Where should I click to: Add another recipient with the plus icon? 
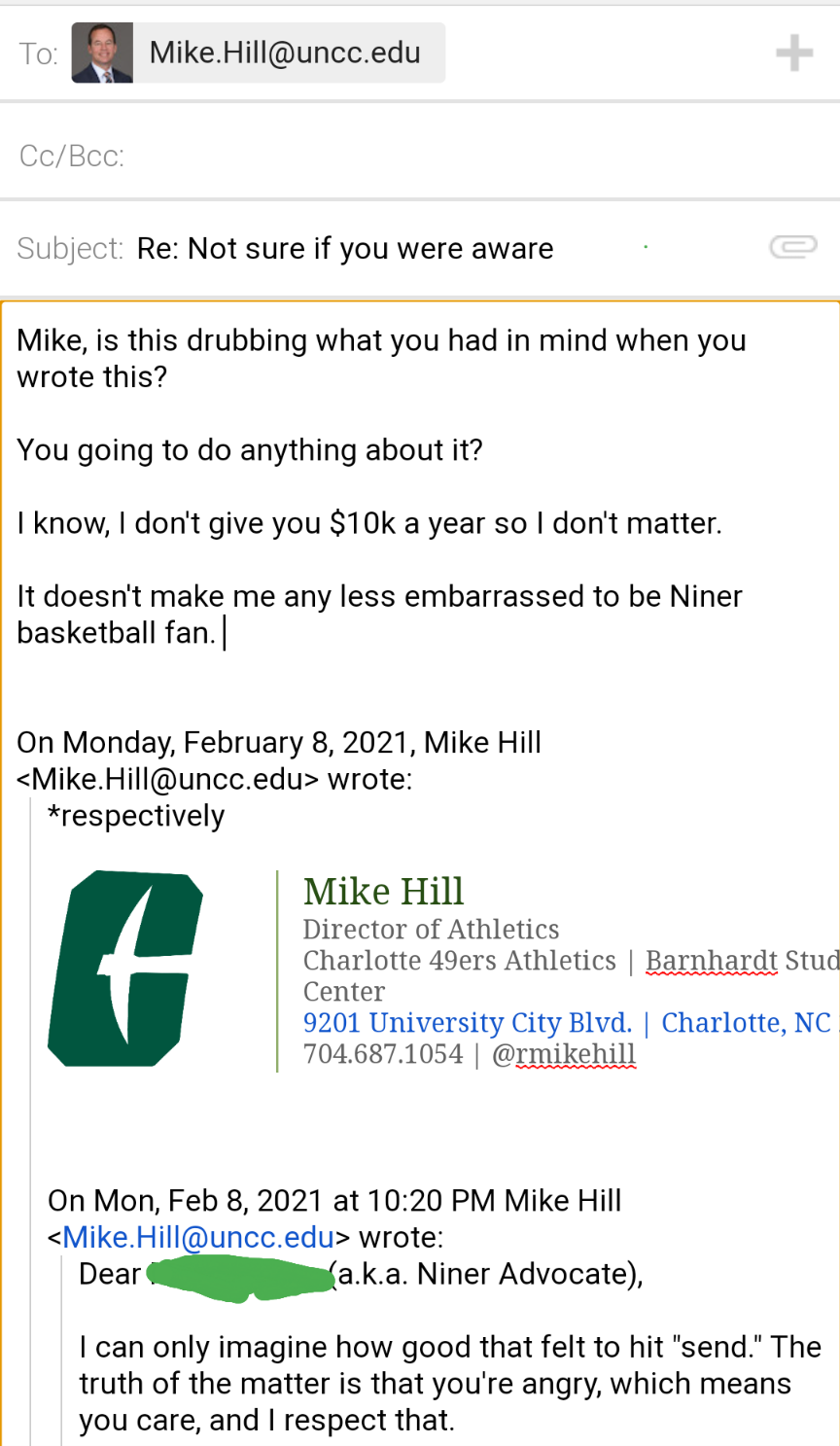coord(794,53)
